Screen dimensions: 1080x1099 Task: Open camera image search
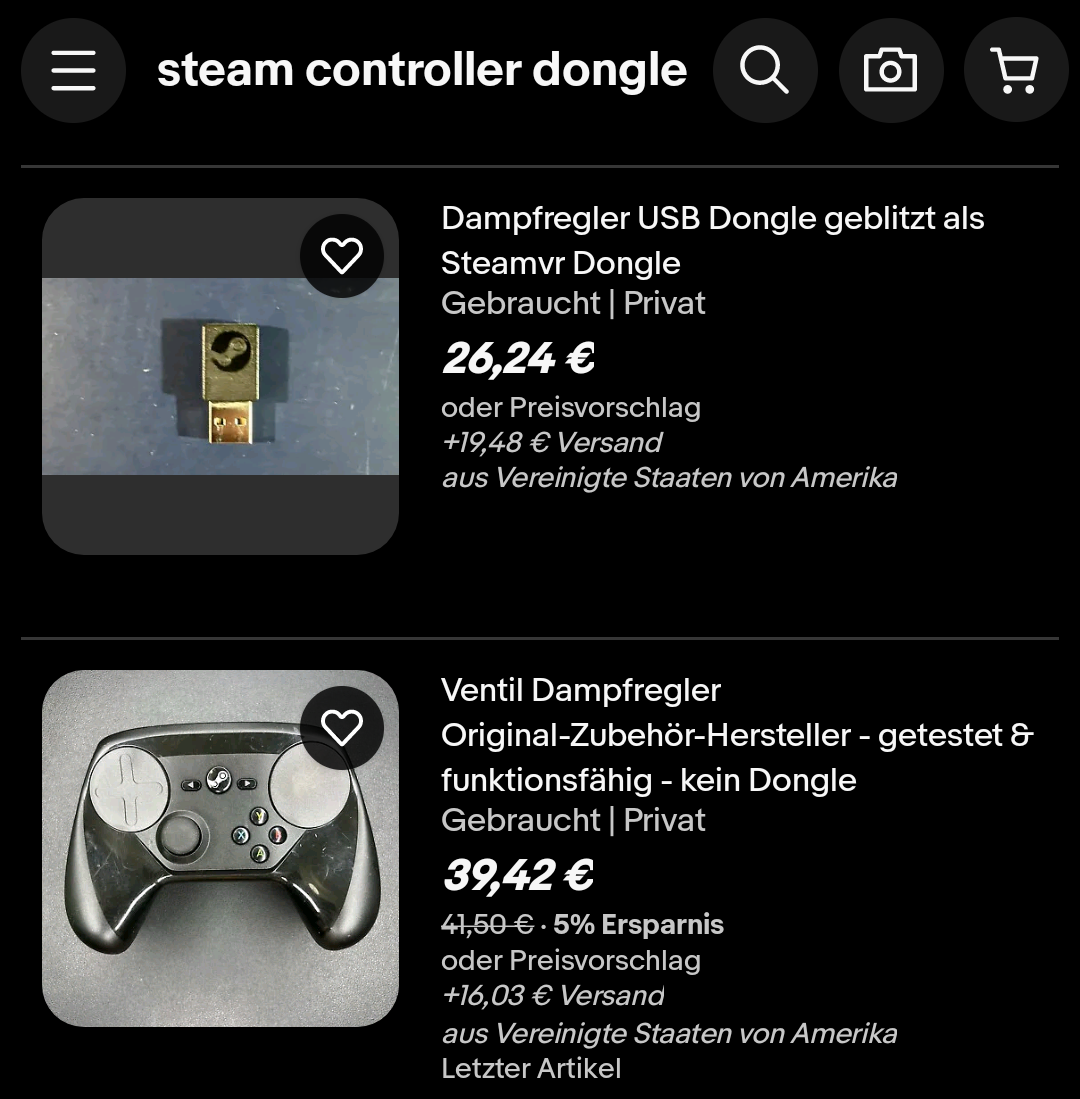click(x=890, y=70)
